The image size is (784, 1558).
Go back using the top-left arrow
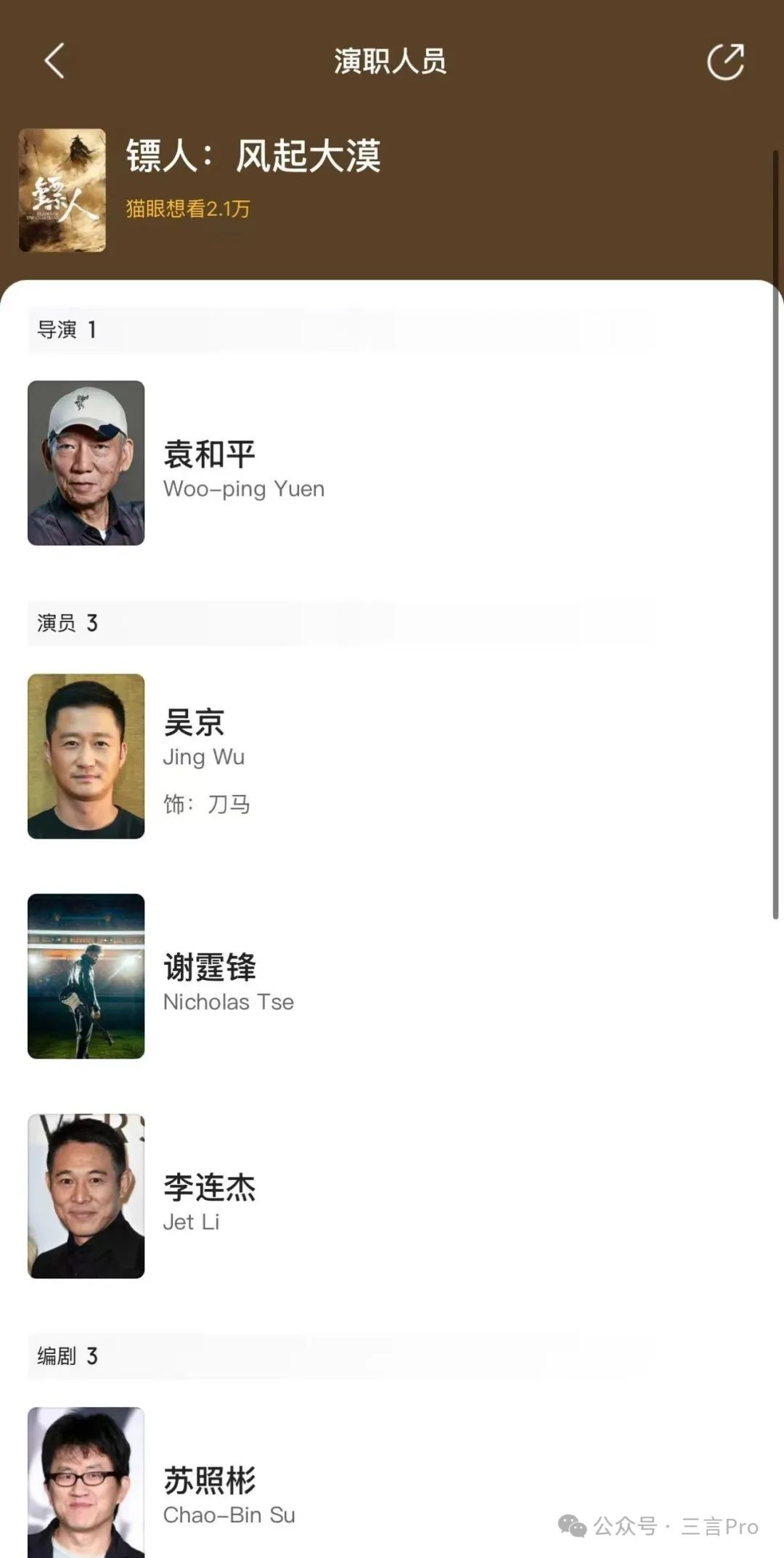point(54,61)
